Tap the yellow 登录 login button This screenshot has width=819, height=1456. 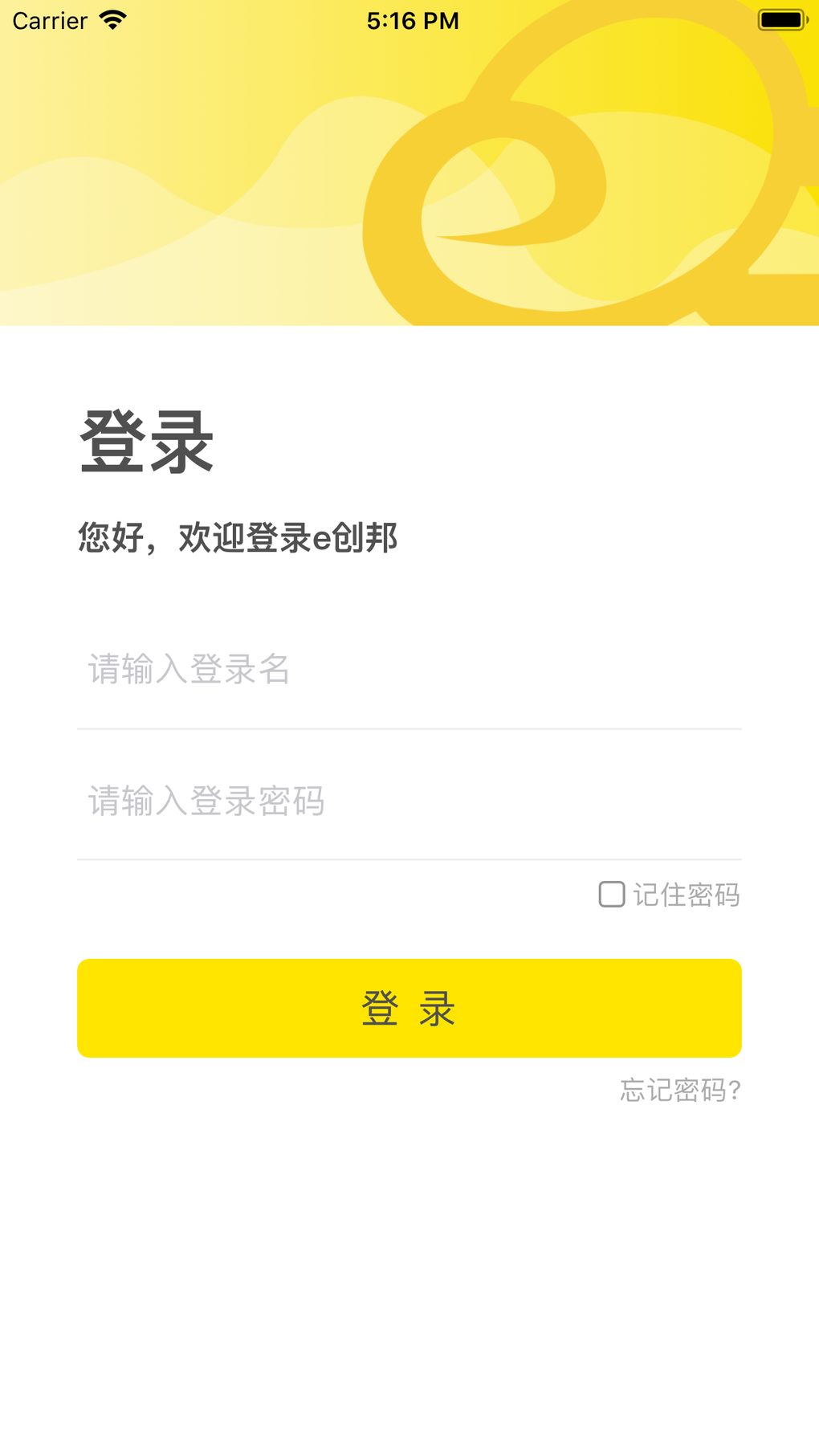click(x=409, y=1009)
